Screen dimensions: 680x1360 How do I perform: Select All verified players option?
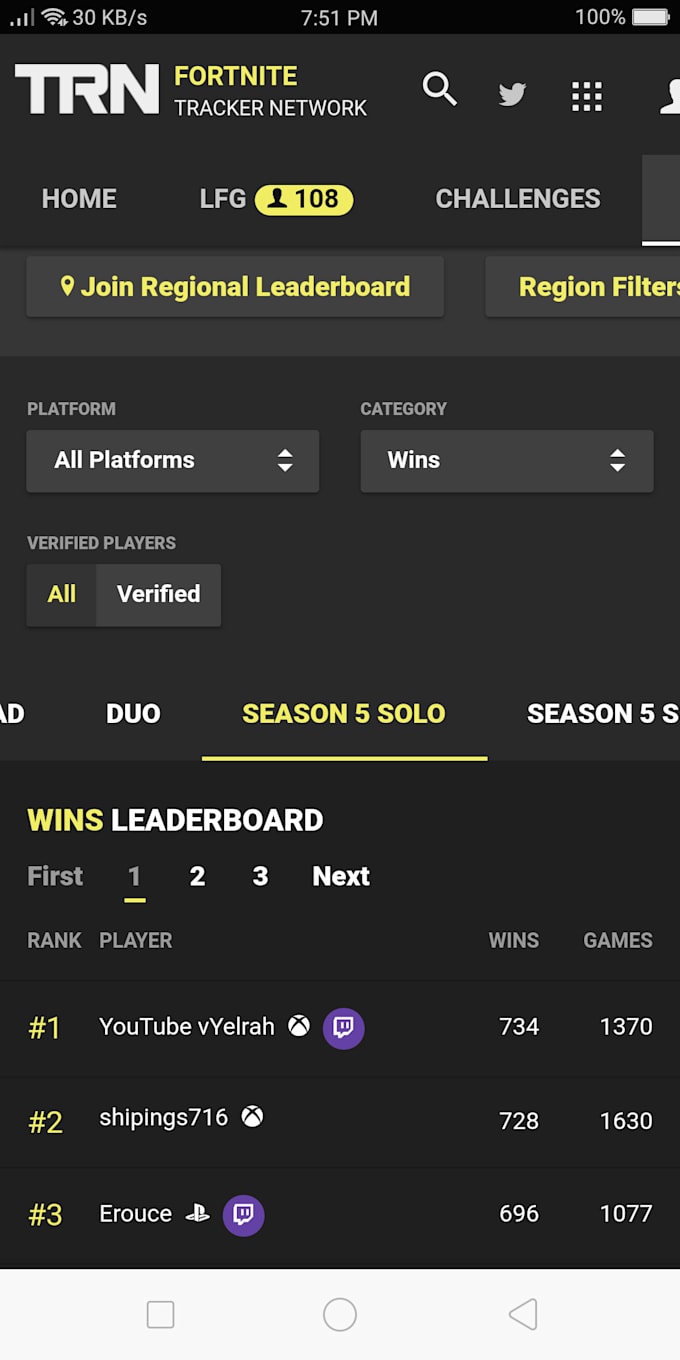pyautogui.click(x=62, y=595)
